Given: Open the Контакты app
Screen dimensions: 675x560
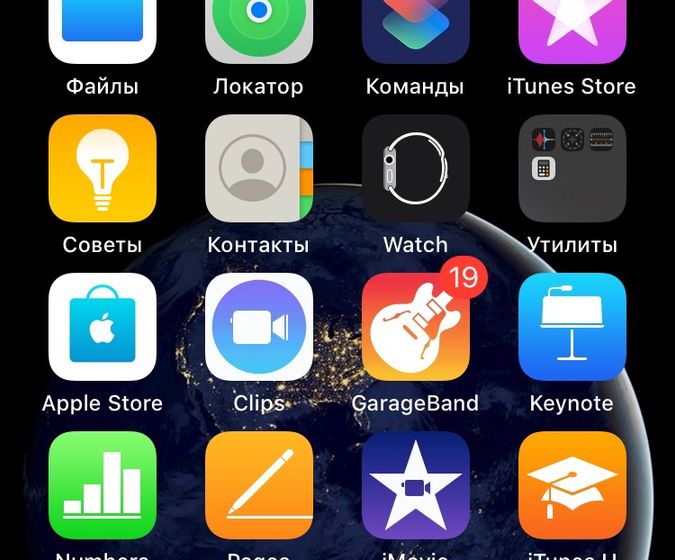Looking at the screenshot, I should click(x=258, y=168).
